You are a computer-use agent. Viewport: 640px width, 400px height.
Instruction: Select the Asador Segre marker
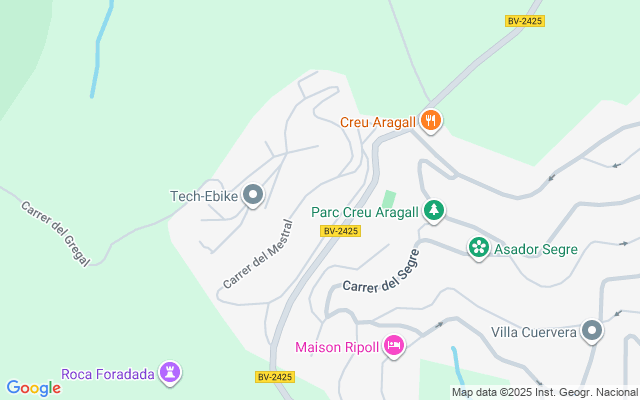(x=479, y=248)
